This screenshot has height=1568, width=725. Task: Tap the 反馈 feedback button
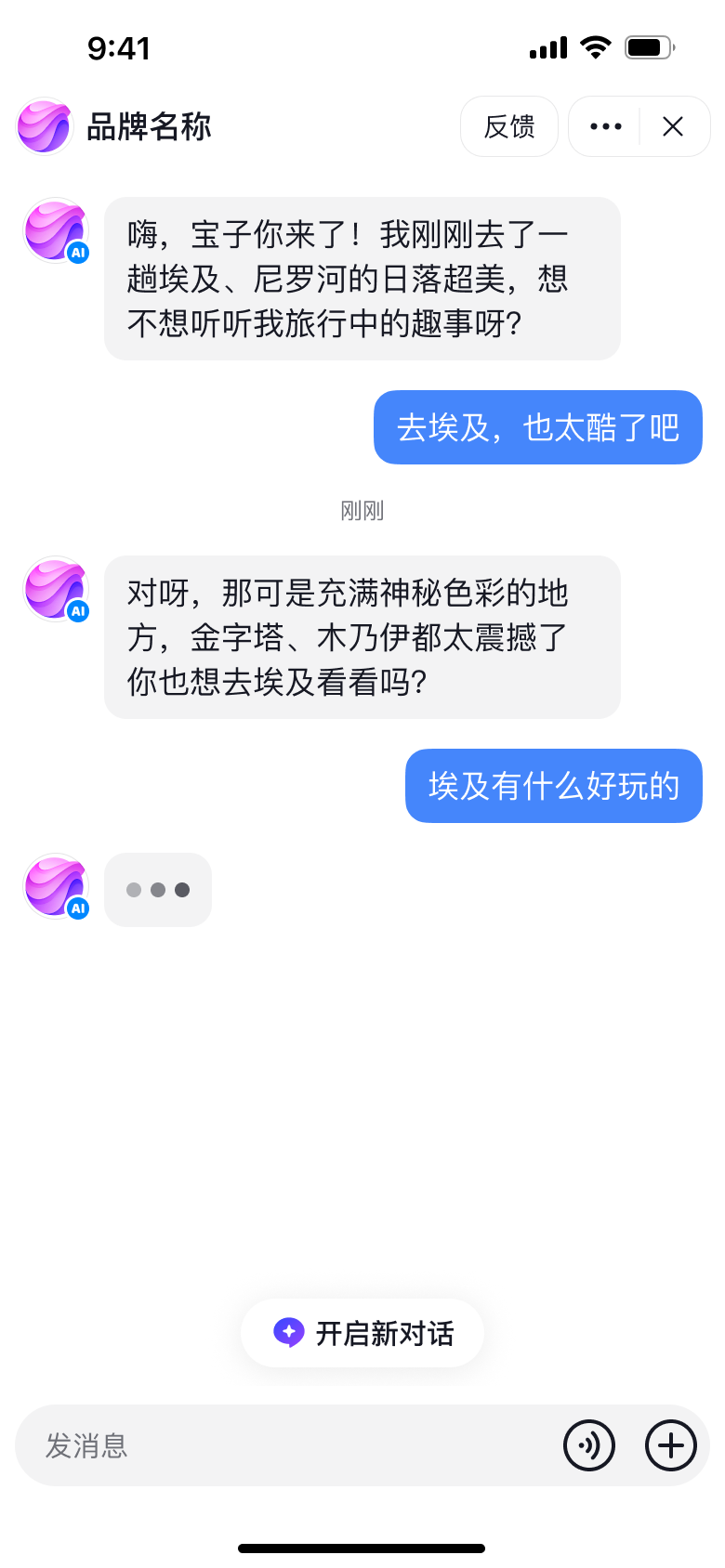509,126
